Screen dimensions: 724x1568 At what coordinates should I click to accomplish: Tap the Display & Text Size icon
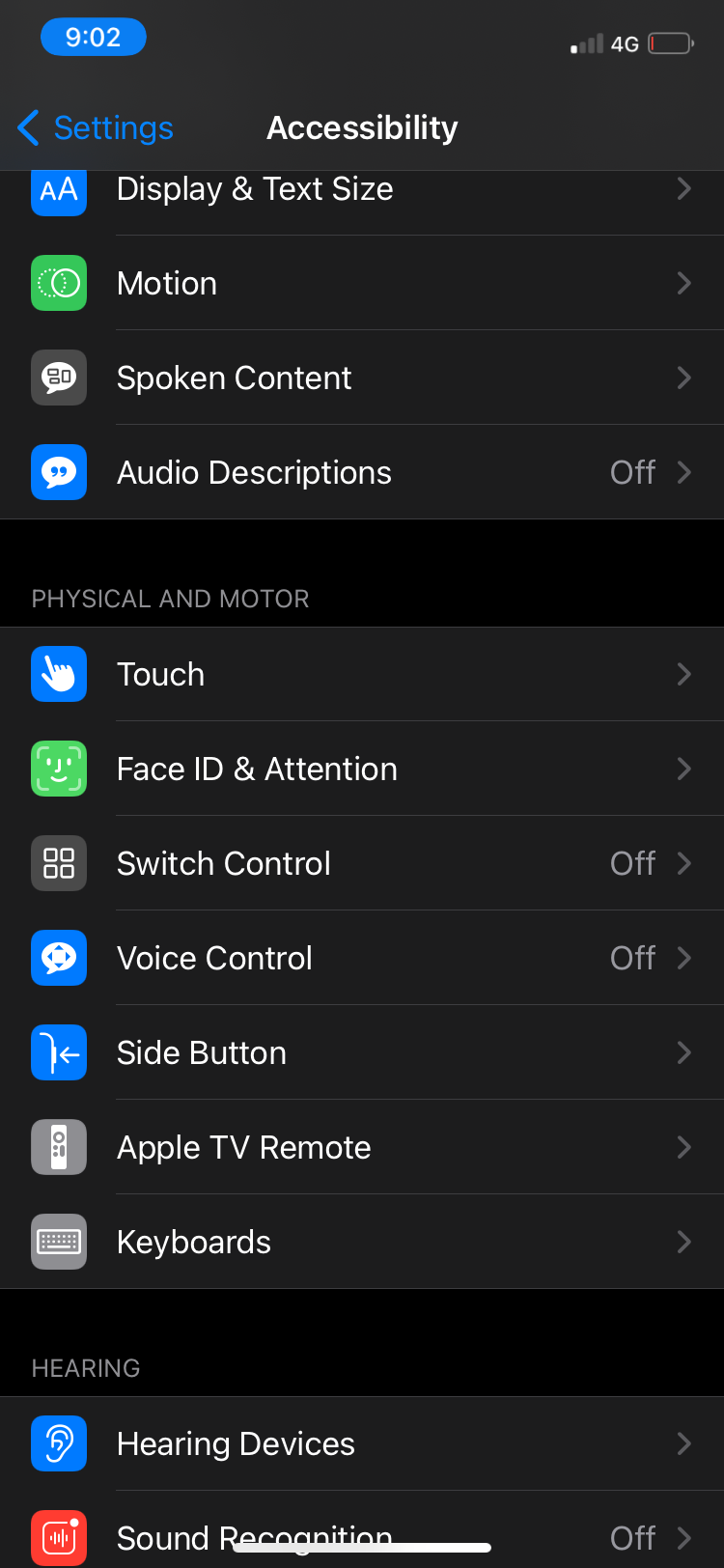point(58,188)
